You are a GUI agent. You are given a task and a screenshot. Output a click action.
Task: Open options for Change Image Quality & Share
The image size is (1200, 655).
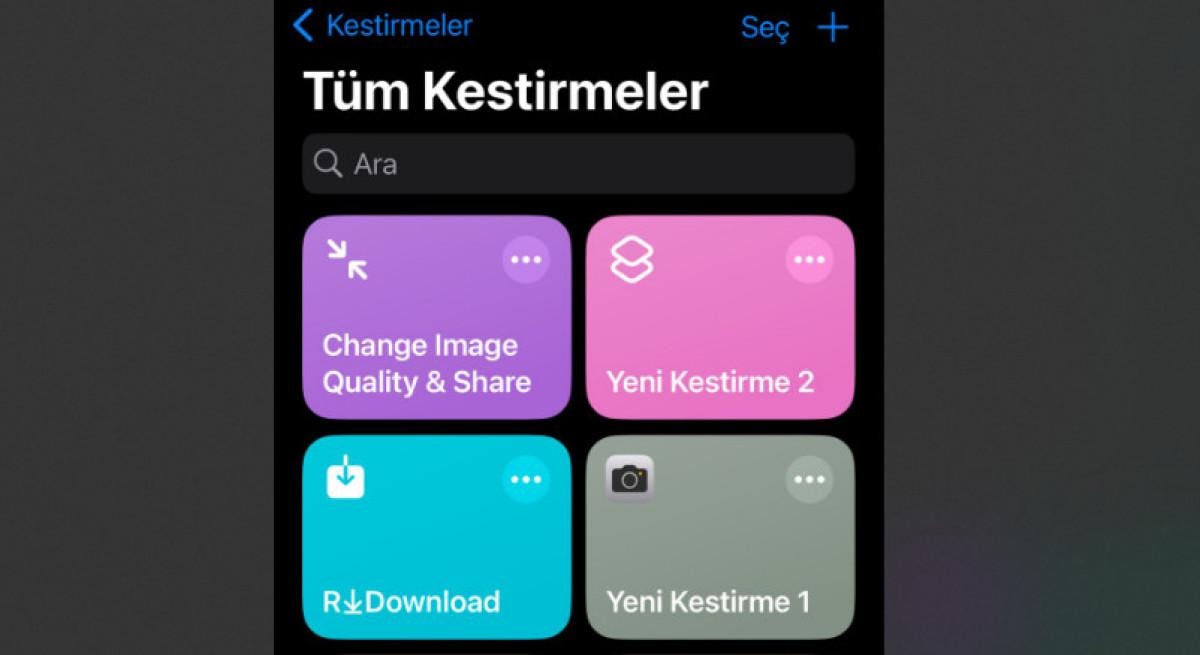(x=526, y=260)
